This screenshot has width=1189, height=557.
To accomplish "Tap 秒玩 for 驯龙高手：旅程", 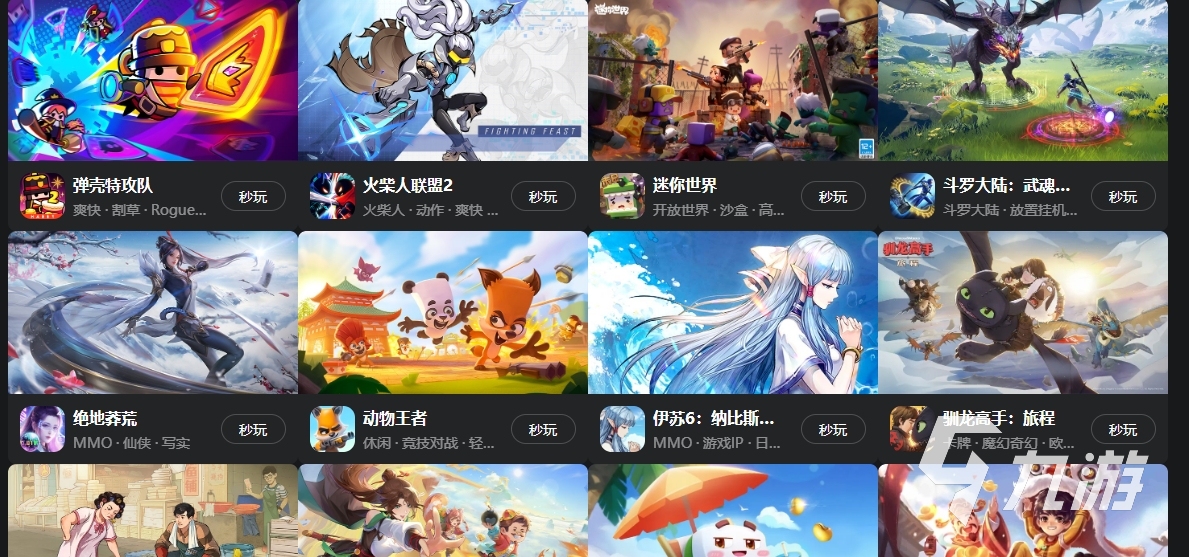I will (1123, 430).
